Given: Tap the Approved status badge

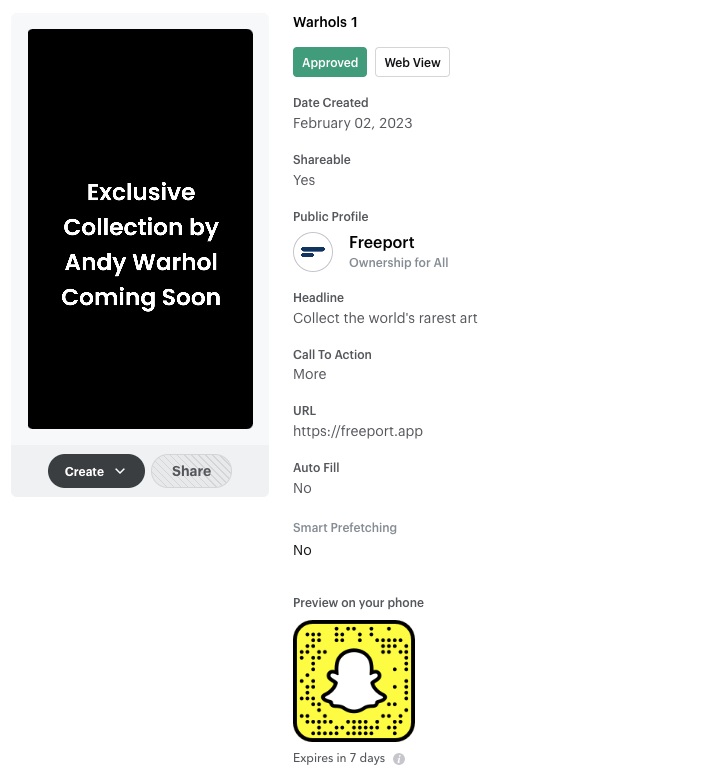Looking at the screenshot, I should 330,62.
